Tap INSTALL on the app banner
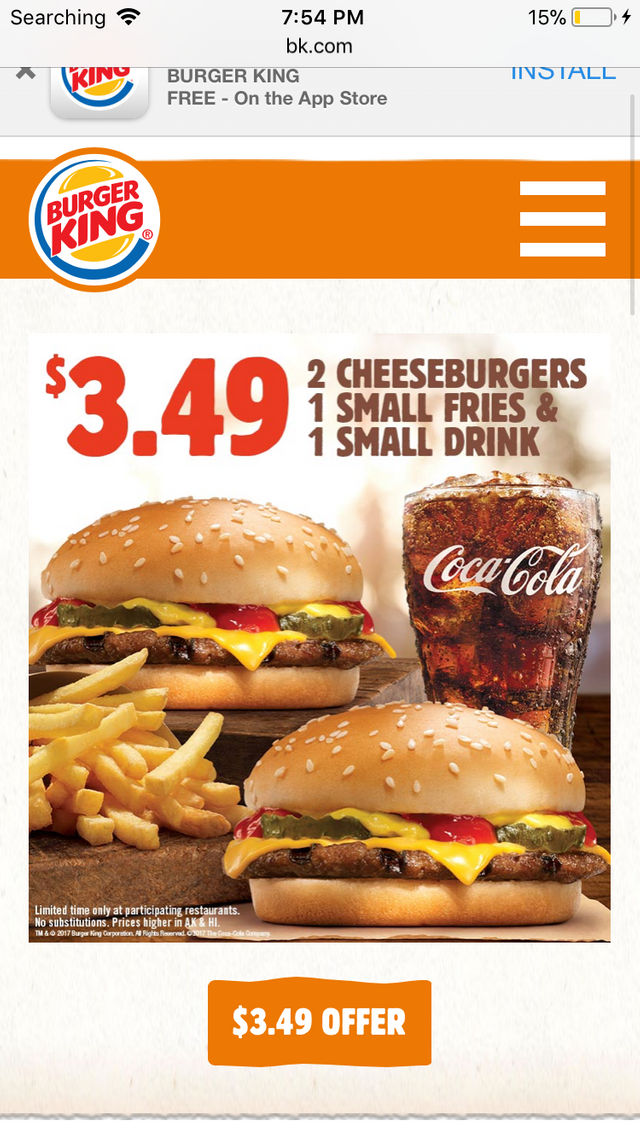640x1138 pixels. click(562, 72)
